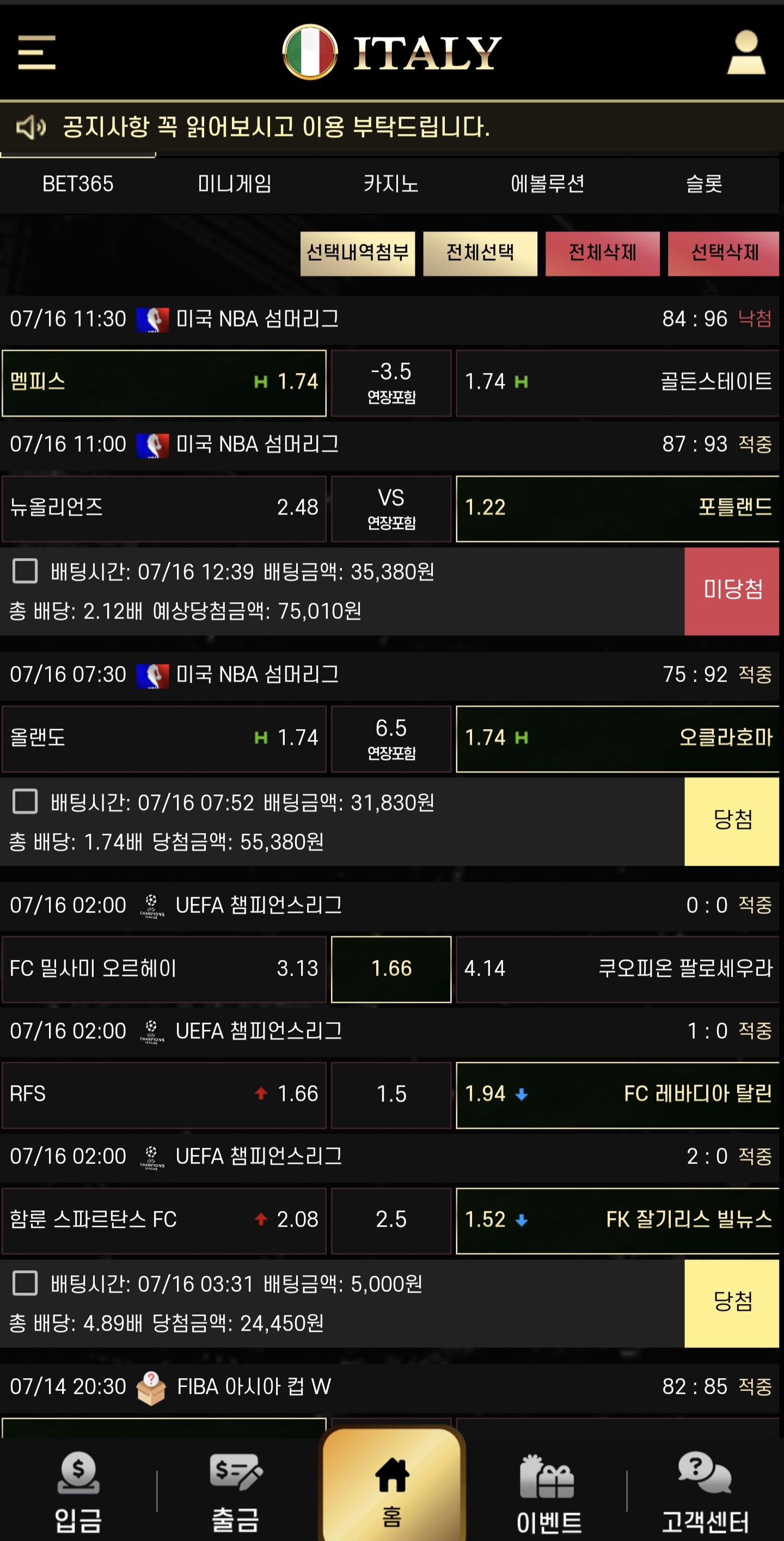This screenshot has height=1541, width=784.
Task: Tap the 선택내역첨부 button
Action: click(358, 253)
